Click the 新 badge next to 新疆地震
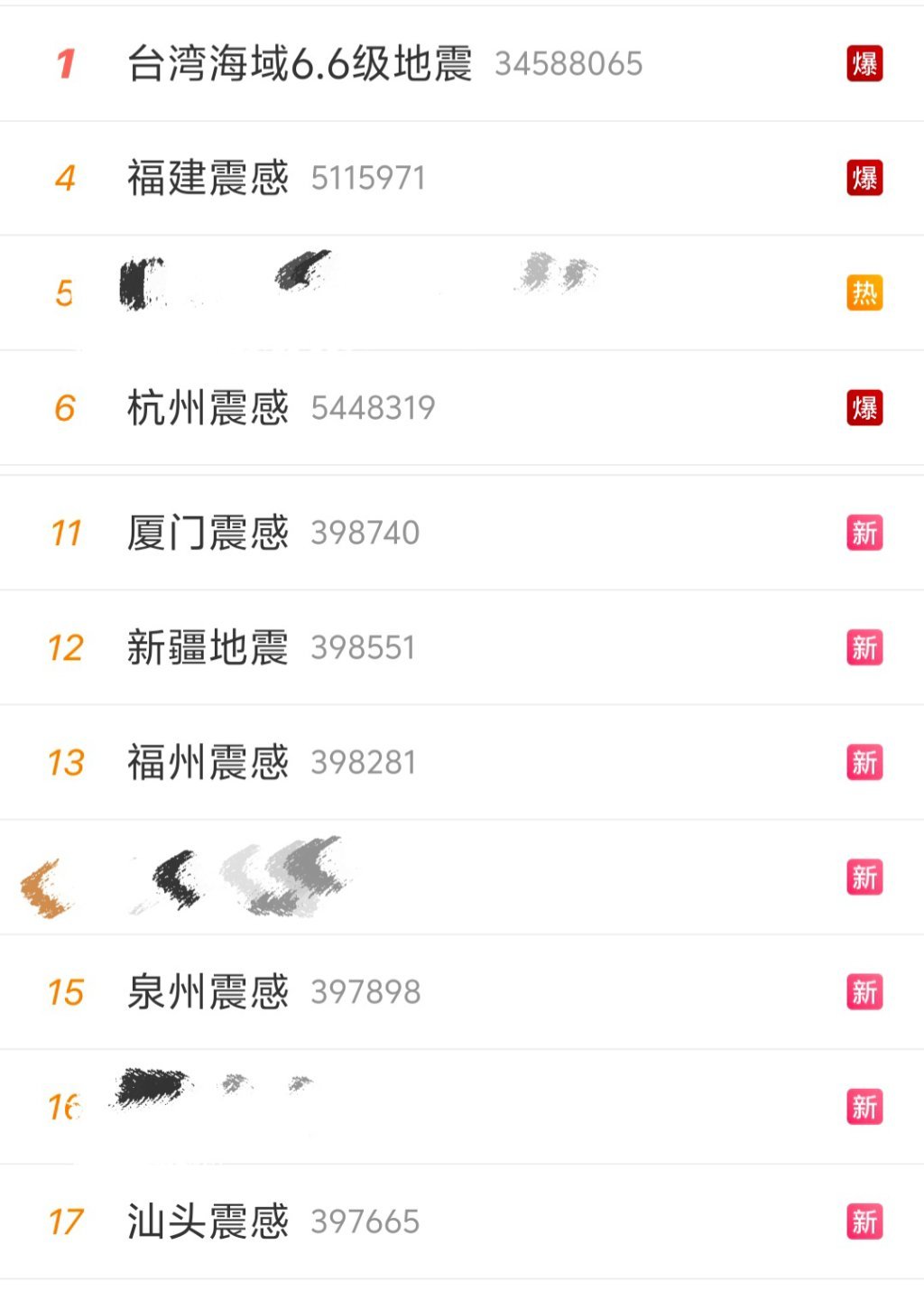The height and width of the screenshot is (1291, 924). pyautogui.click(x=864, y=647)
